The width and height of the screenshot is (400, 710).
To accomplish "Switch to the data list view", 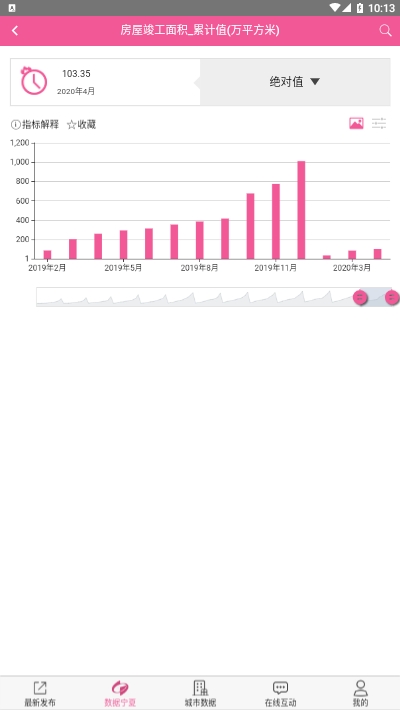I will tap(379, 123).
